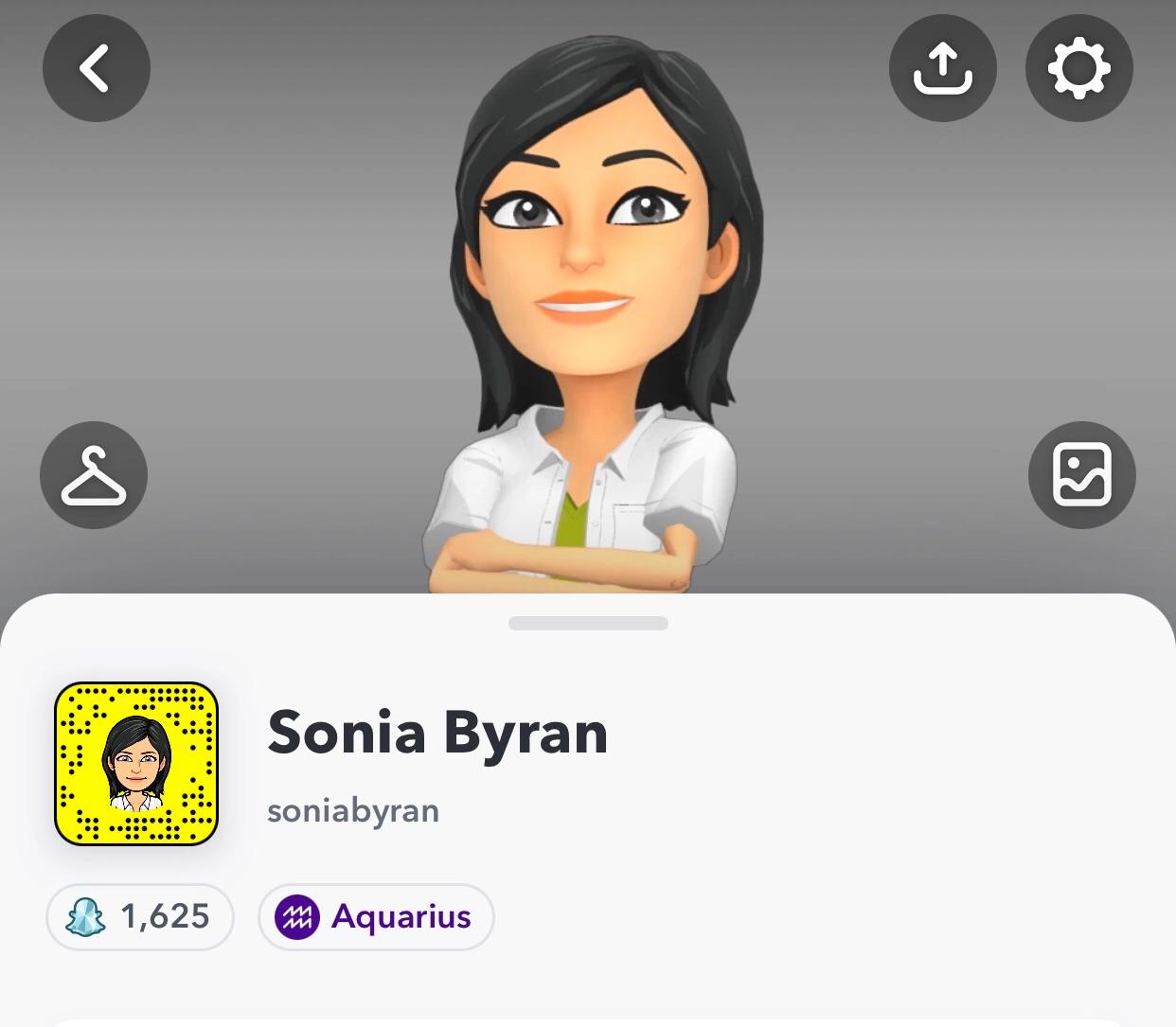
Task: Go back using the arrow icon
Action: pyautogui.click(x=96, y=68)
